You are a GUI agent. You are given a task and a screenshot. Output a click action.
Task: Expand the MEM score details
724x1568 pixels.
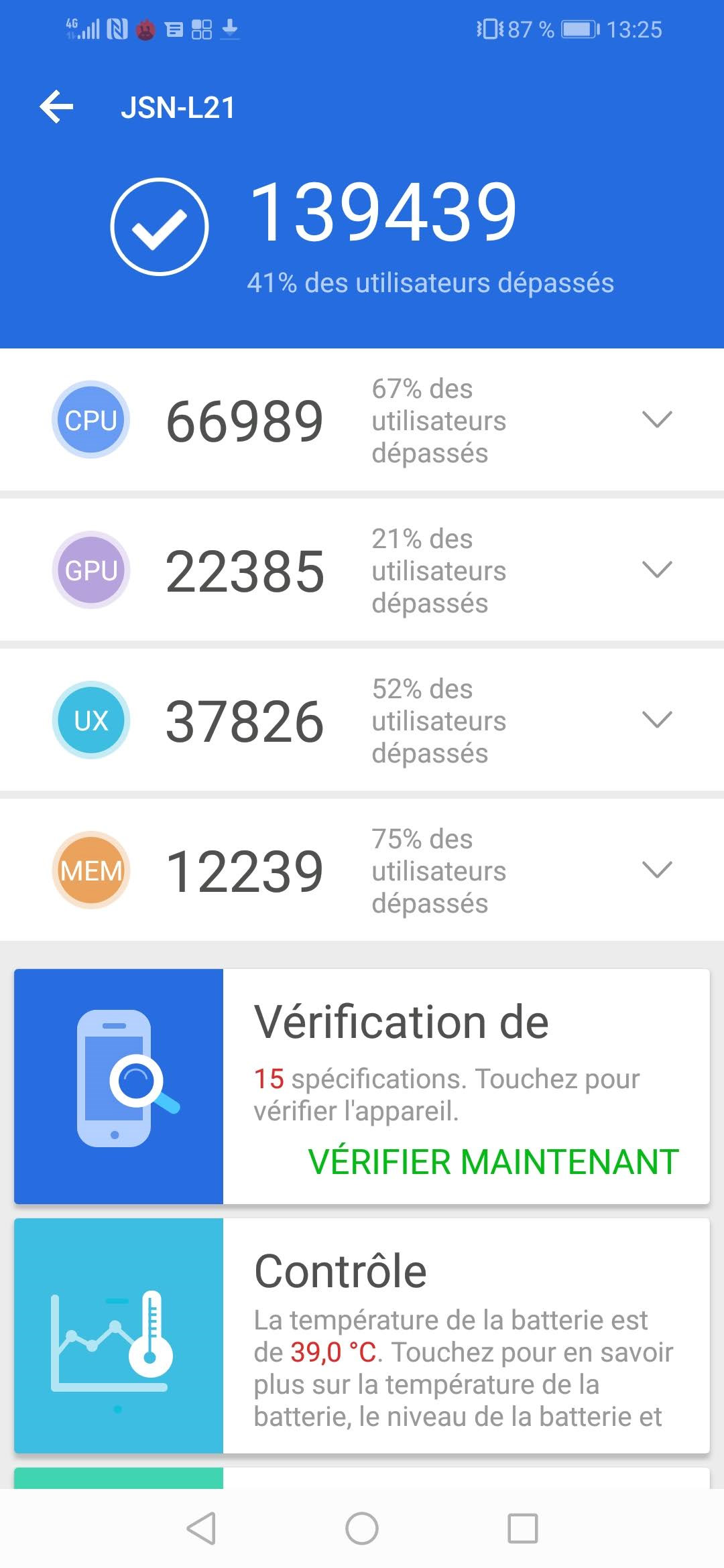(x=656, y=870)
